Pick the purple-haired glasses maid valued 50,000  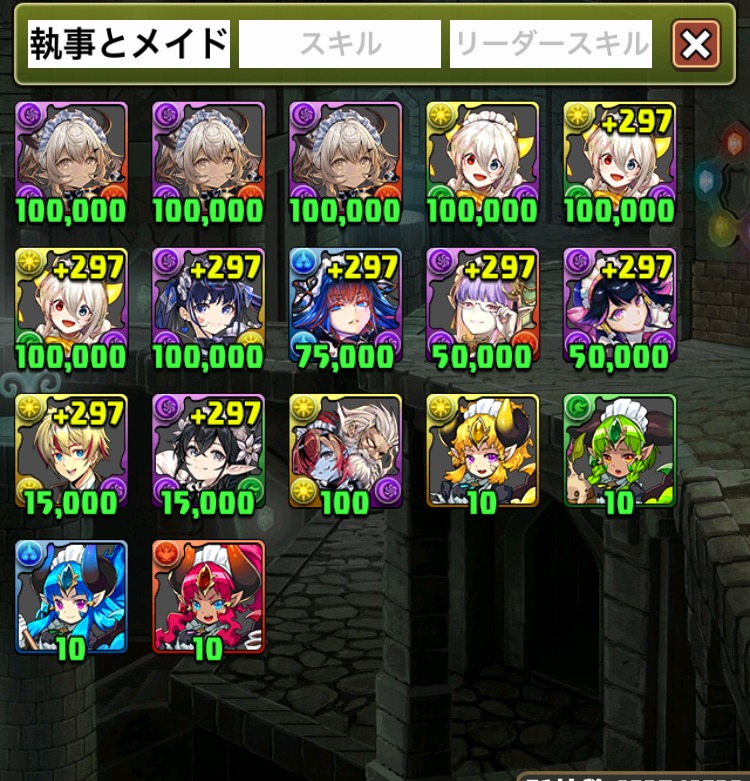(482, 304)
